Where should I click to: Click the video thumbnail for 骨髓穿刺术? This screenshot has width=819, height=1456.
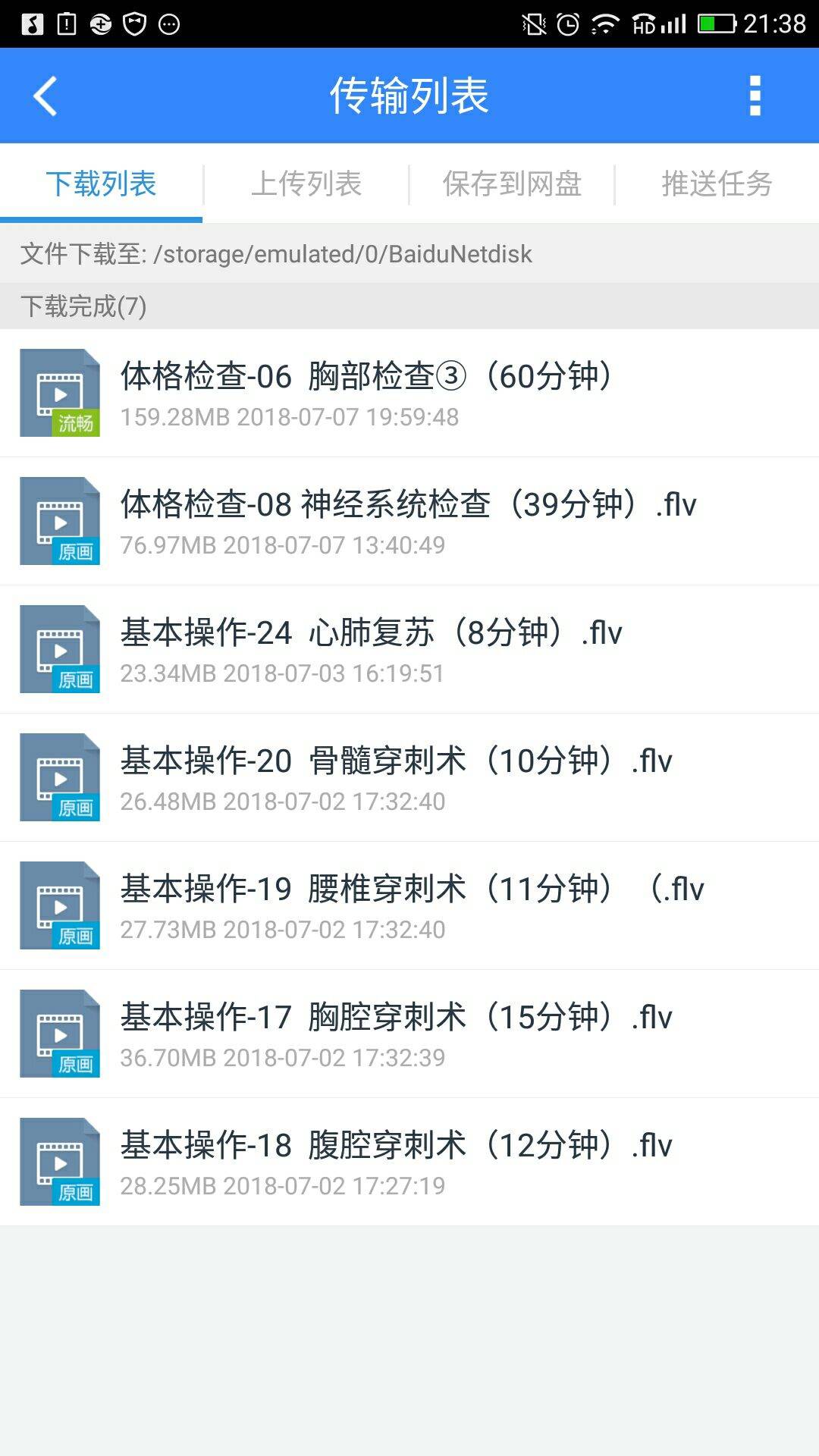(59, 777)
